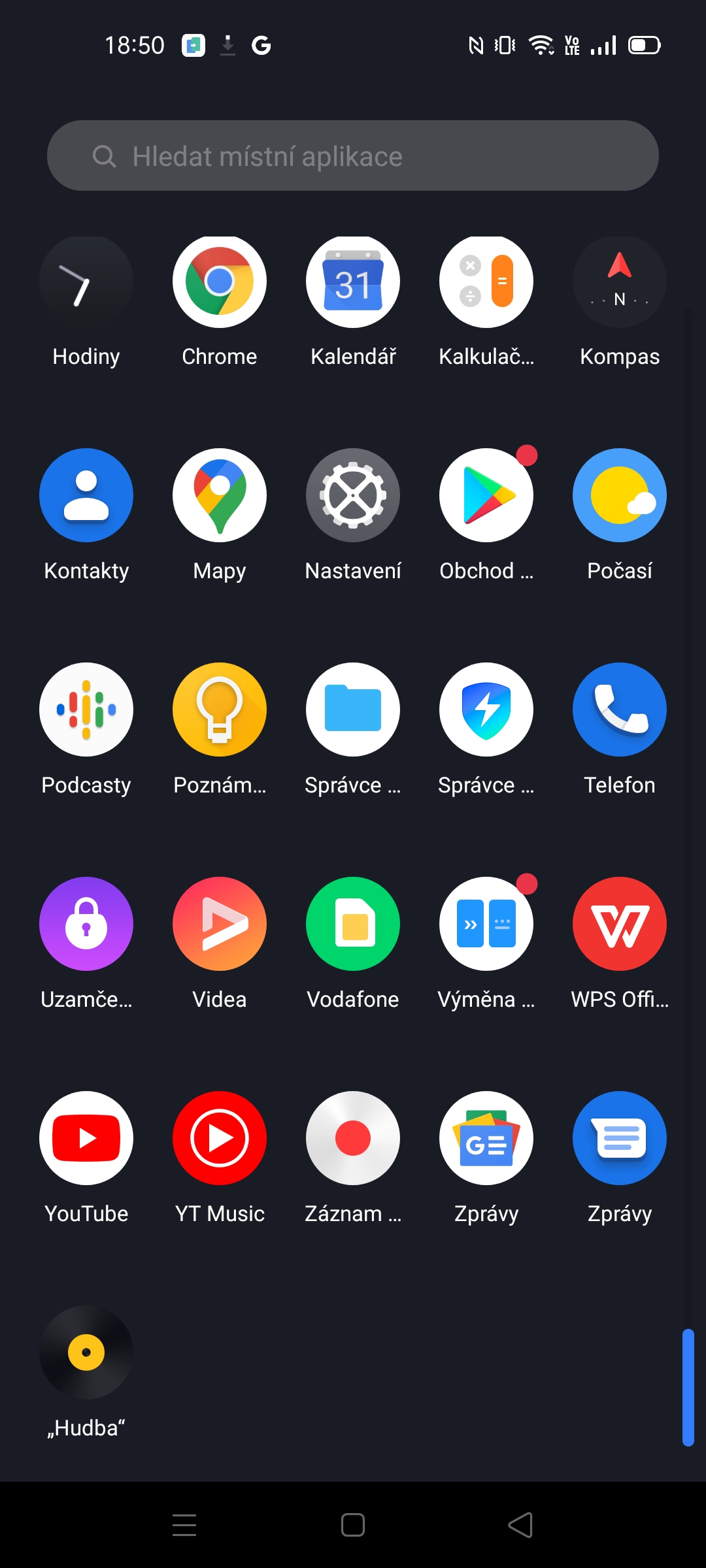Tap the Hledat místní aplikace search field
This screenshot has height=1568, width=706.
pyautogui.click(x=353, y=155)
